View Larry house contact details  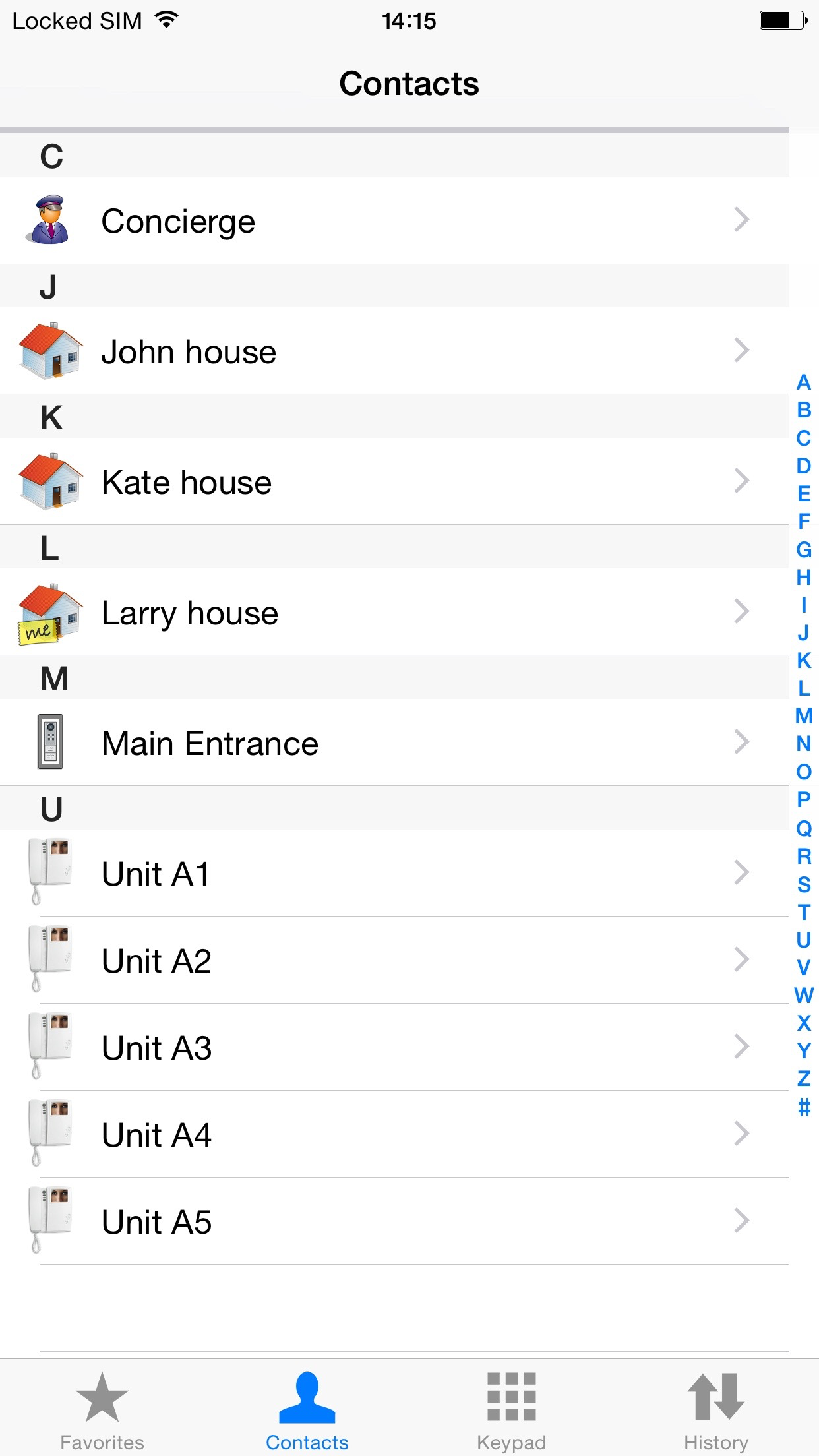click(394, 613)
